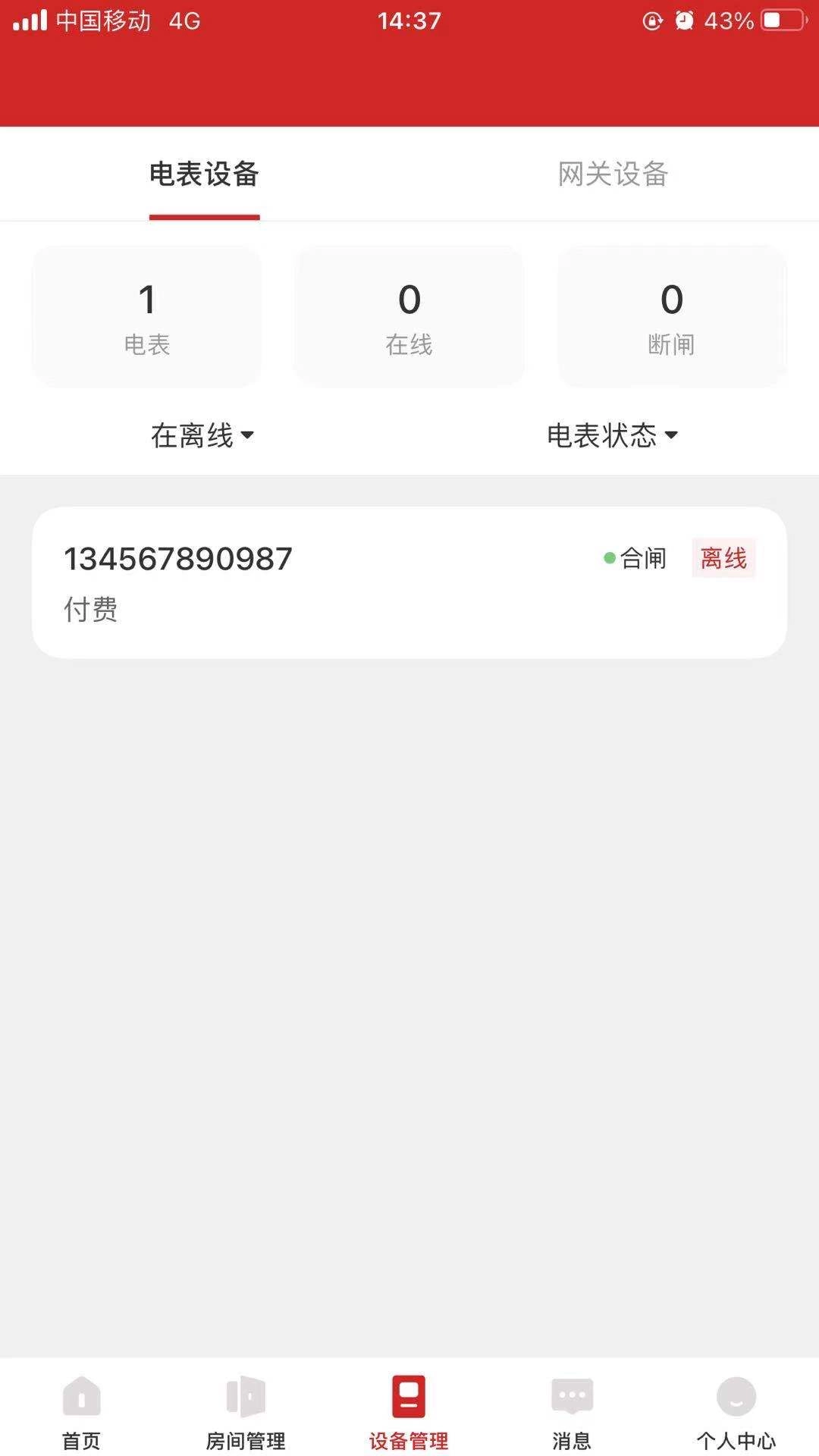Expand the 在离线 filter dropdown

pyautogui.click(x=202, y=435)
